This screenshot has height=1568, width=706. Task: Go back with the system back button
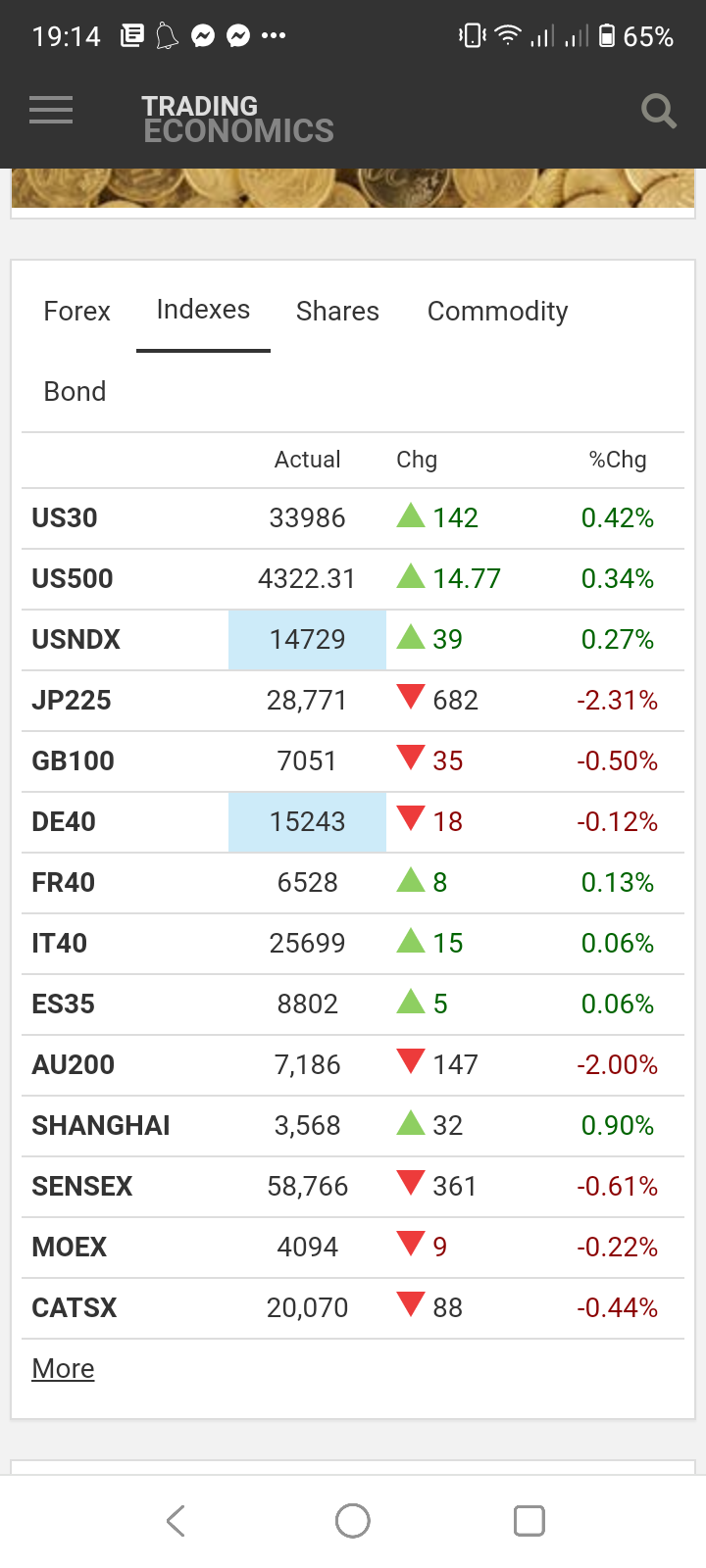[x=176, y=1521]
